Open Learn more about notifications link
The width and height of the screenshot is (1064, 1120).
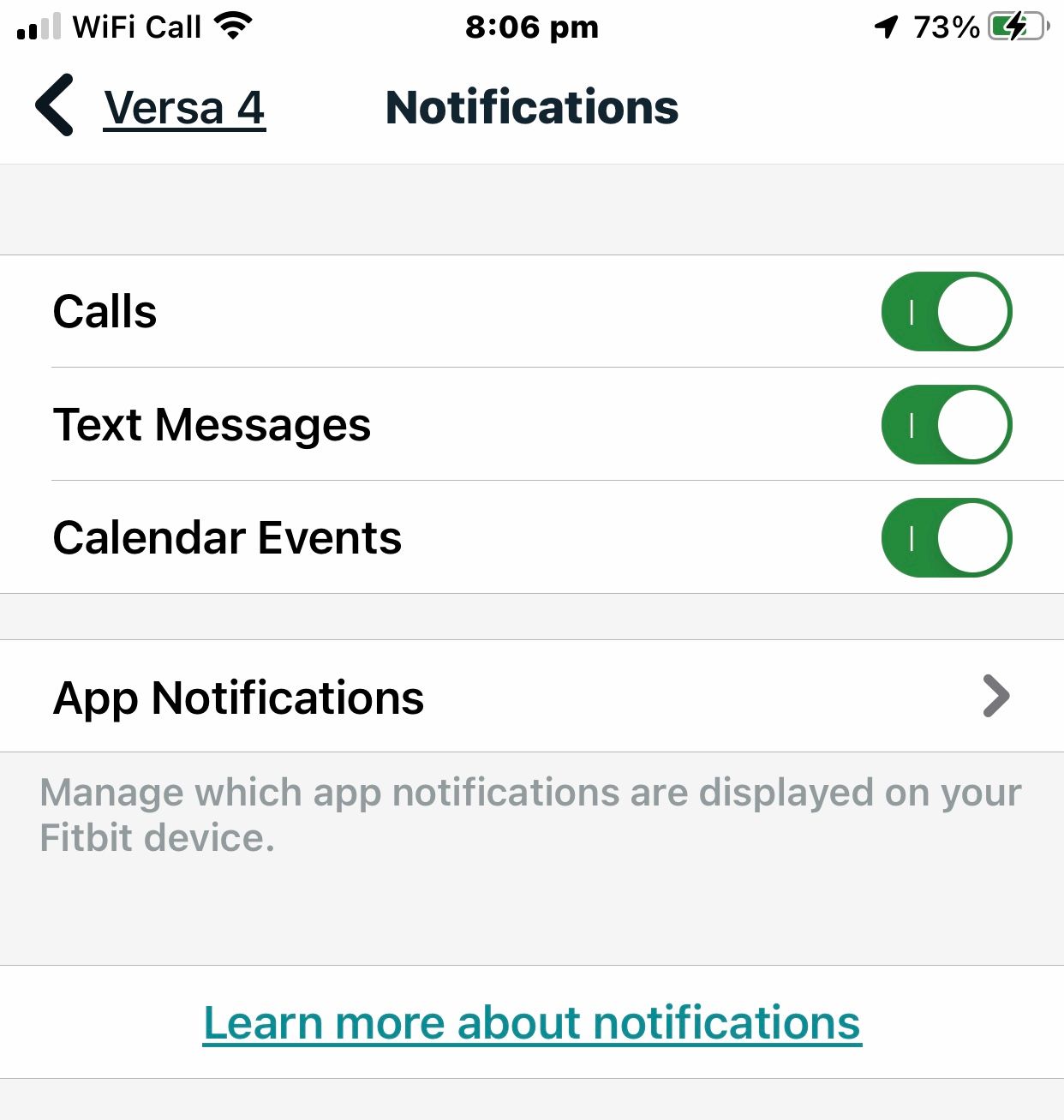(531, 1022)
